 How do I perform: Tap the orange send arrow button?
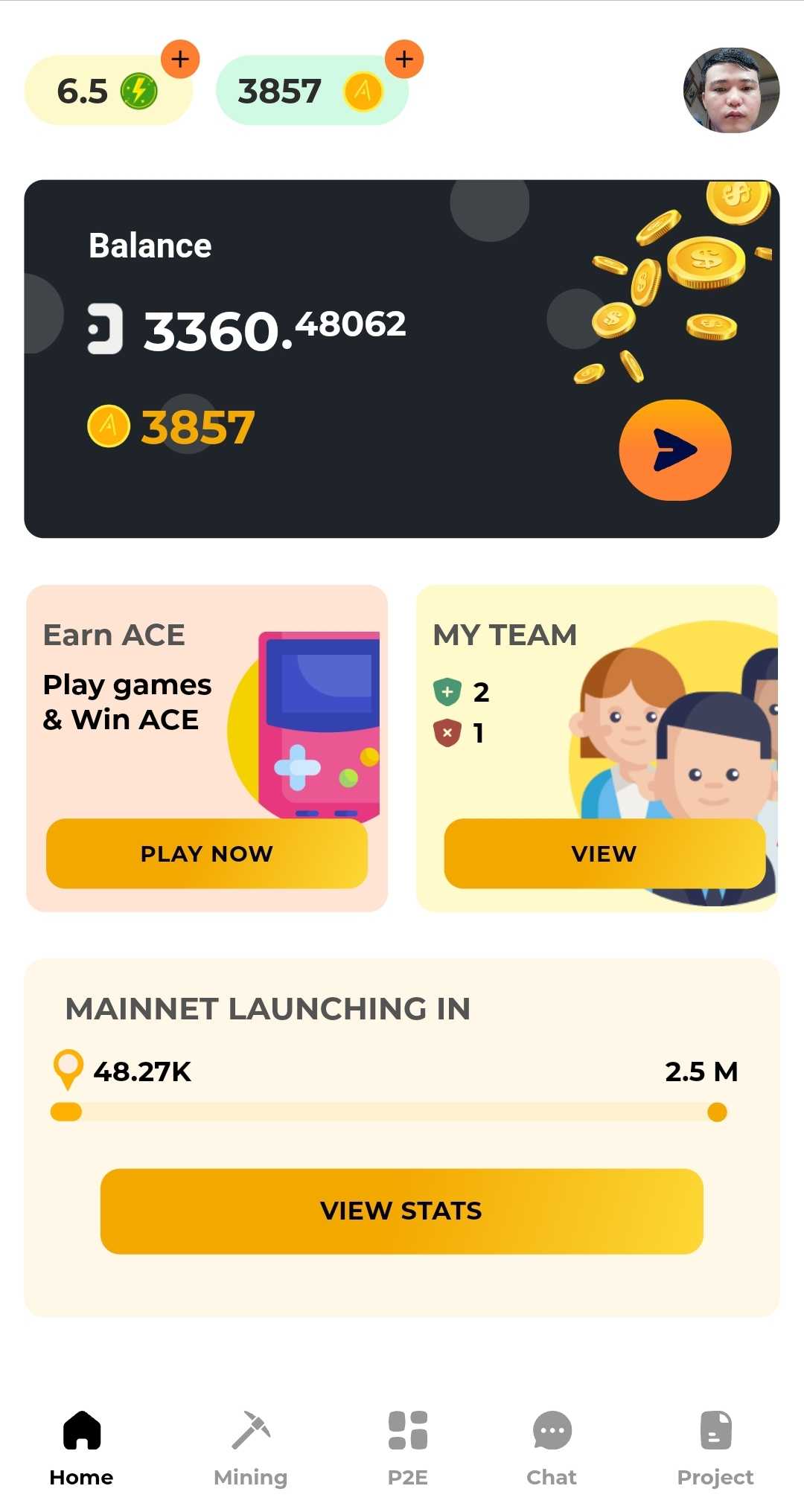click(x=674, y=450)
